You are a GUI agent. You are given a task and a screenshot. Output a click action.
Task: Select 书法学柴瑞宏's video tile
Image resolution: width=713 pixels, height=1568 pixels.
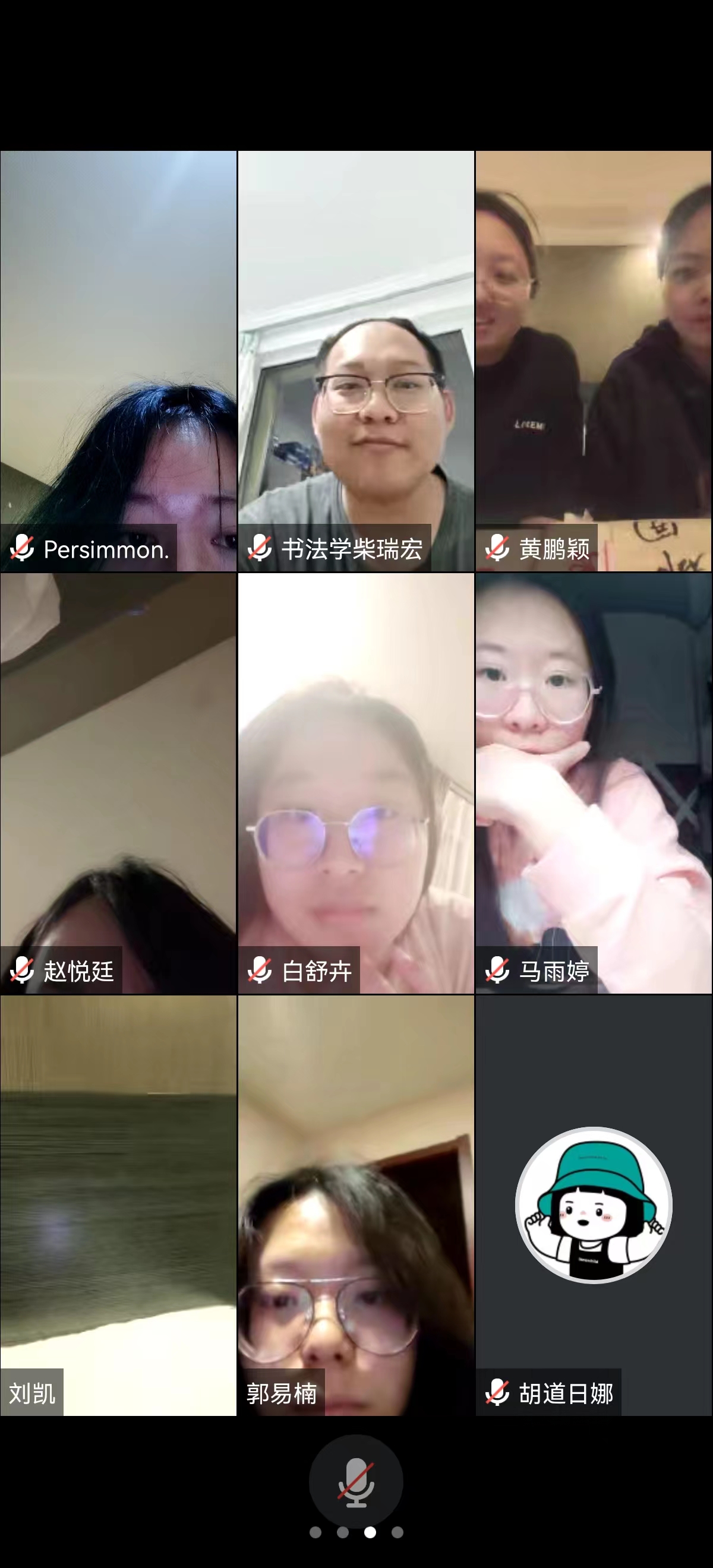(355, 361)
